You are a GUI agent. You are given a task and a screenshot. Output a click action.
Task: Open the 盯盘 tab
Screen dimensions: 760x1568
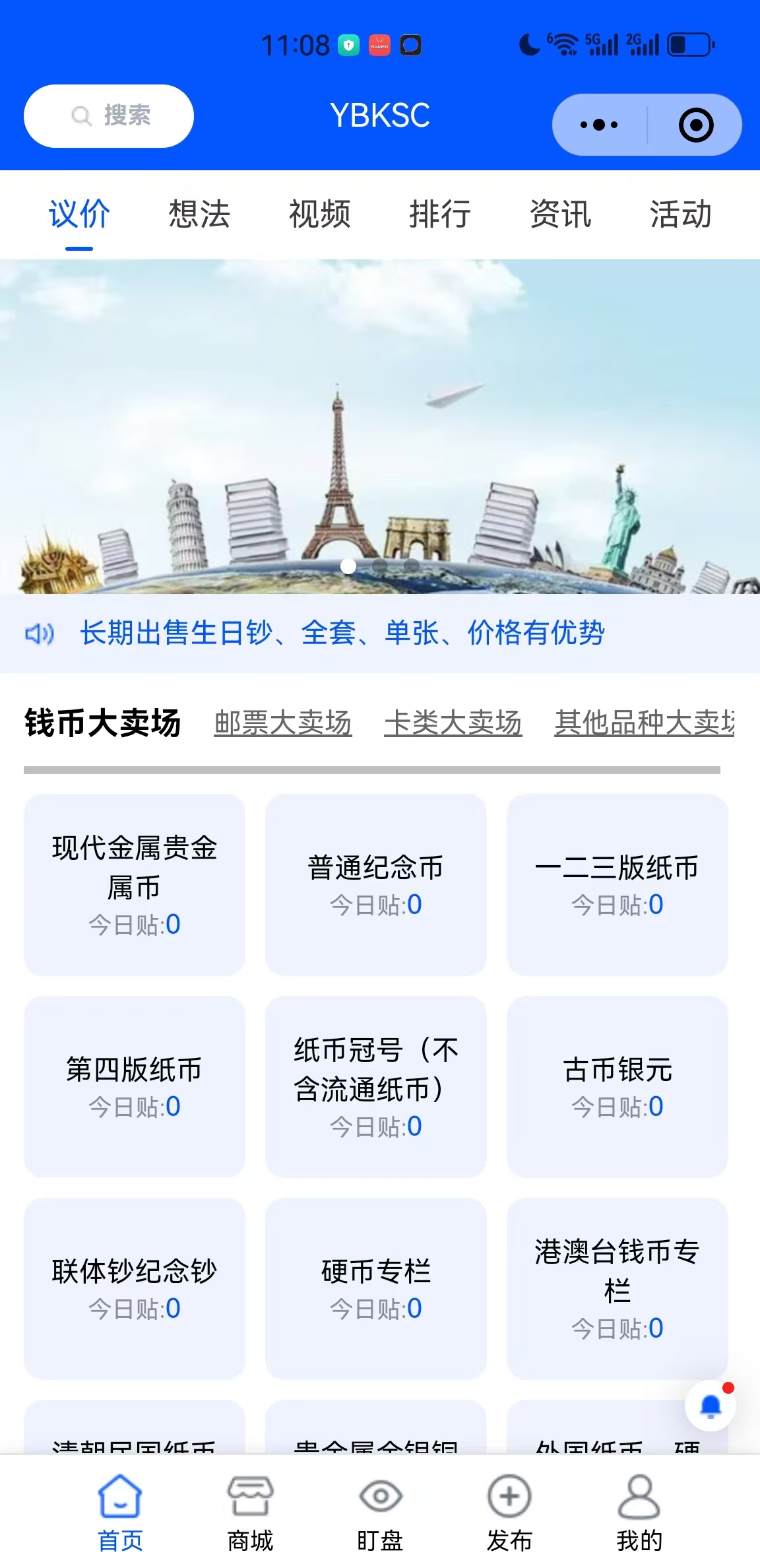pyautogui.click(x=380, y=1513)
